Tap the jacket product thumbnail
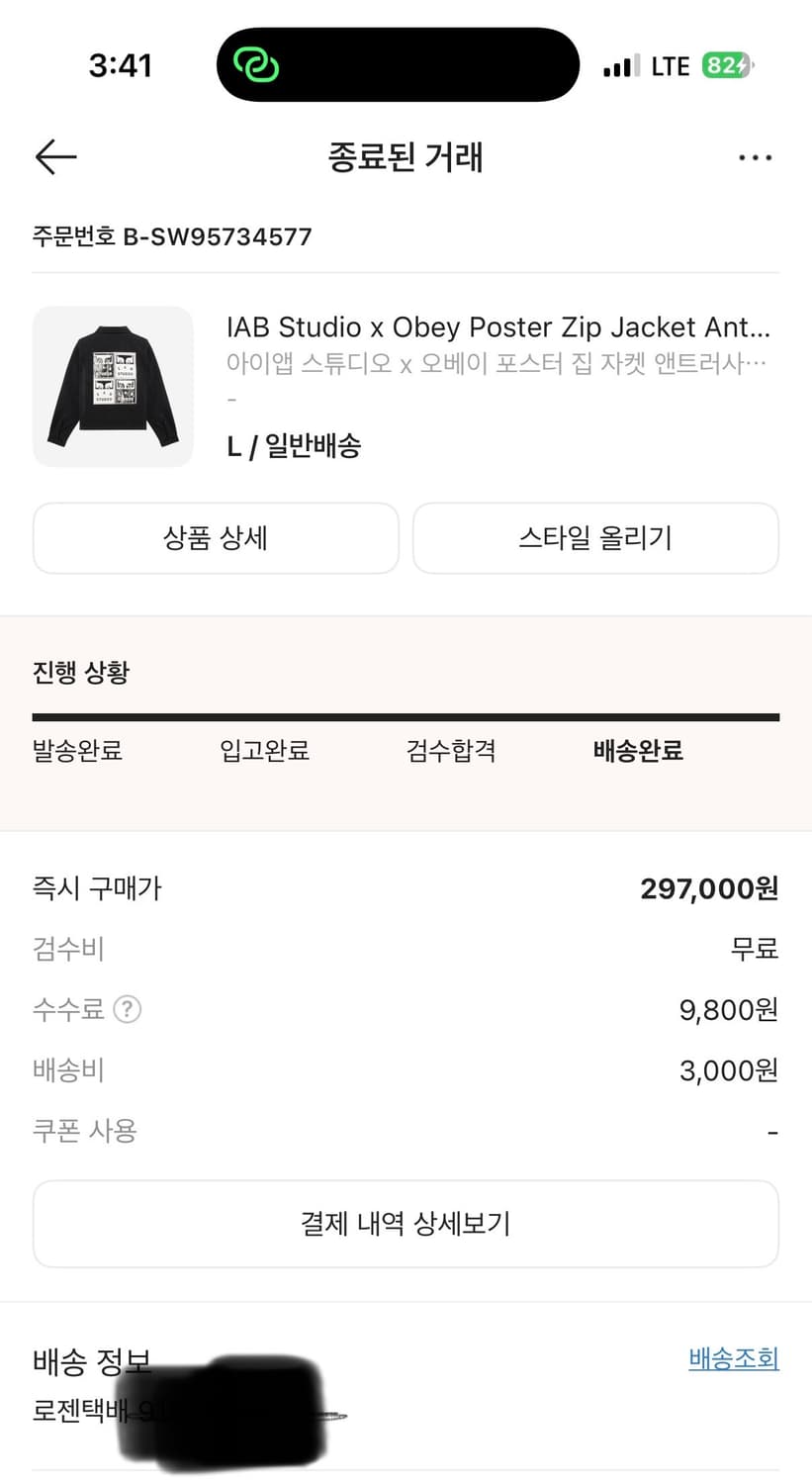Image resolution: width=812 pixels, height=1484 pixels. coord(112,386)
